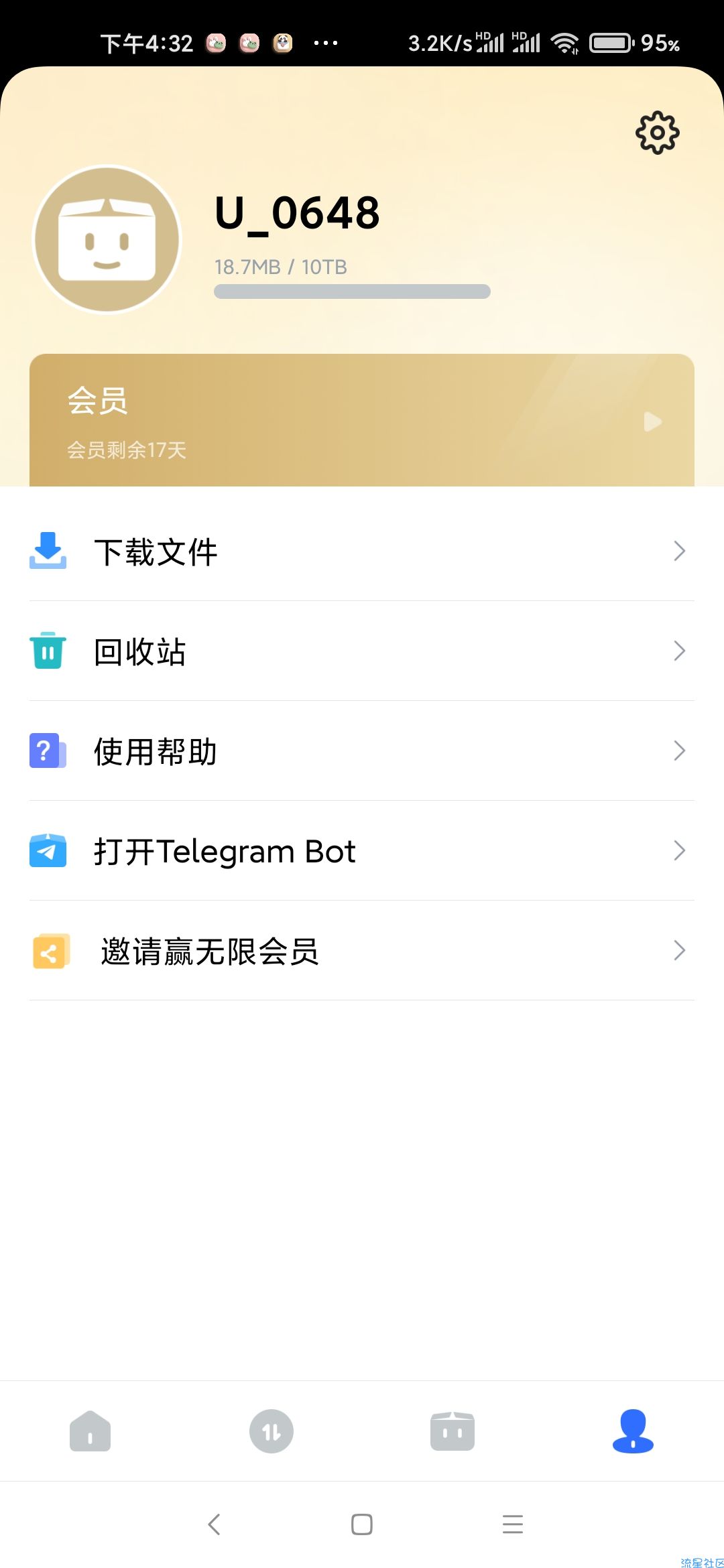Open the 会员 membership card

[x=362, y=420]
